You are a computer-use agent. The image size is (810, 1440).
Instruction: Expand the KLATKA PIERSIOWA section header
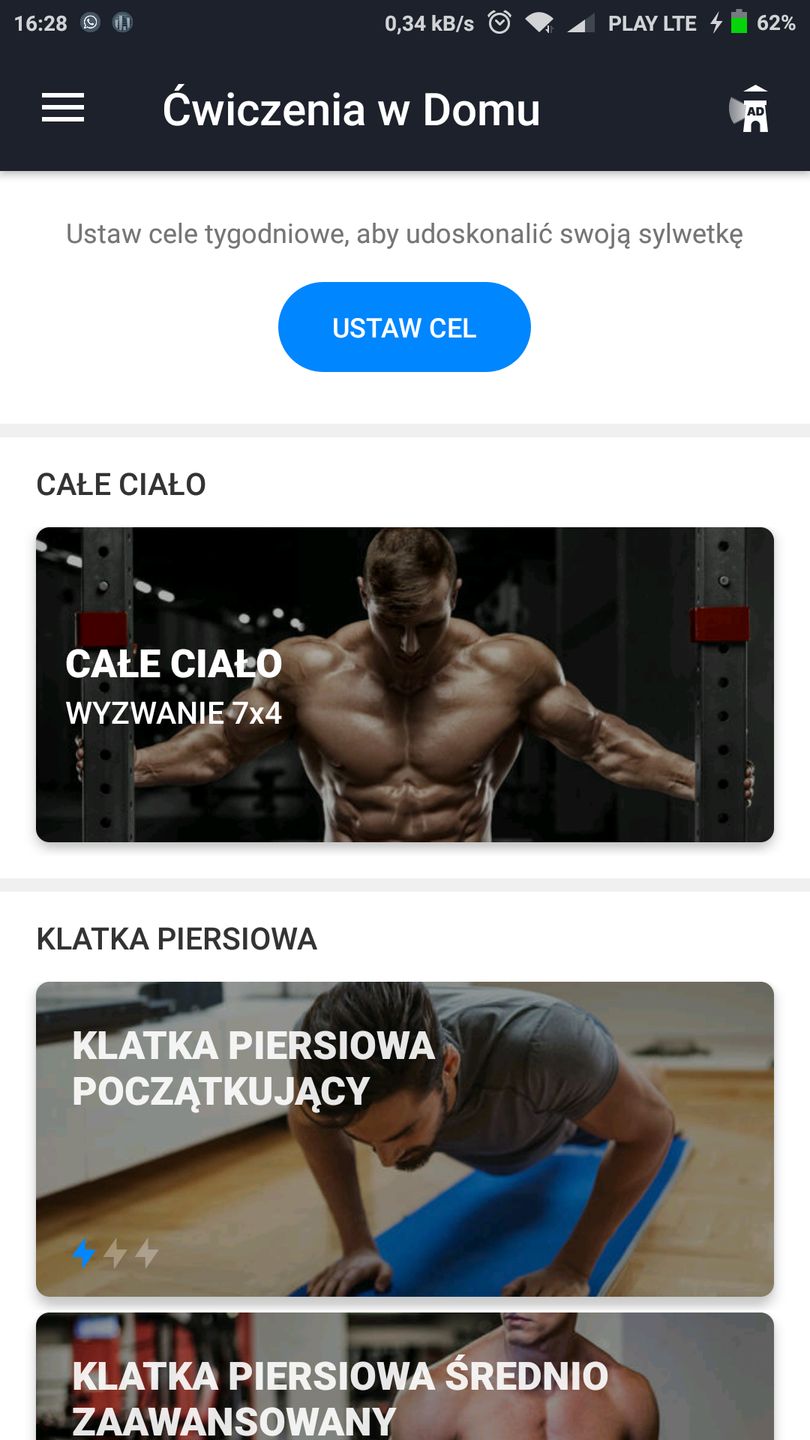[x=176, y=939]
